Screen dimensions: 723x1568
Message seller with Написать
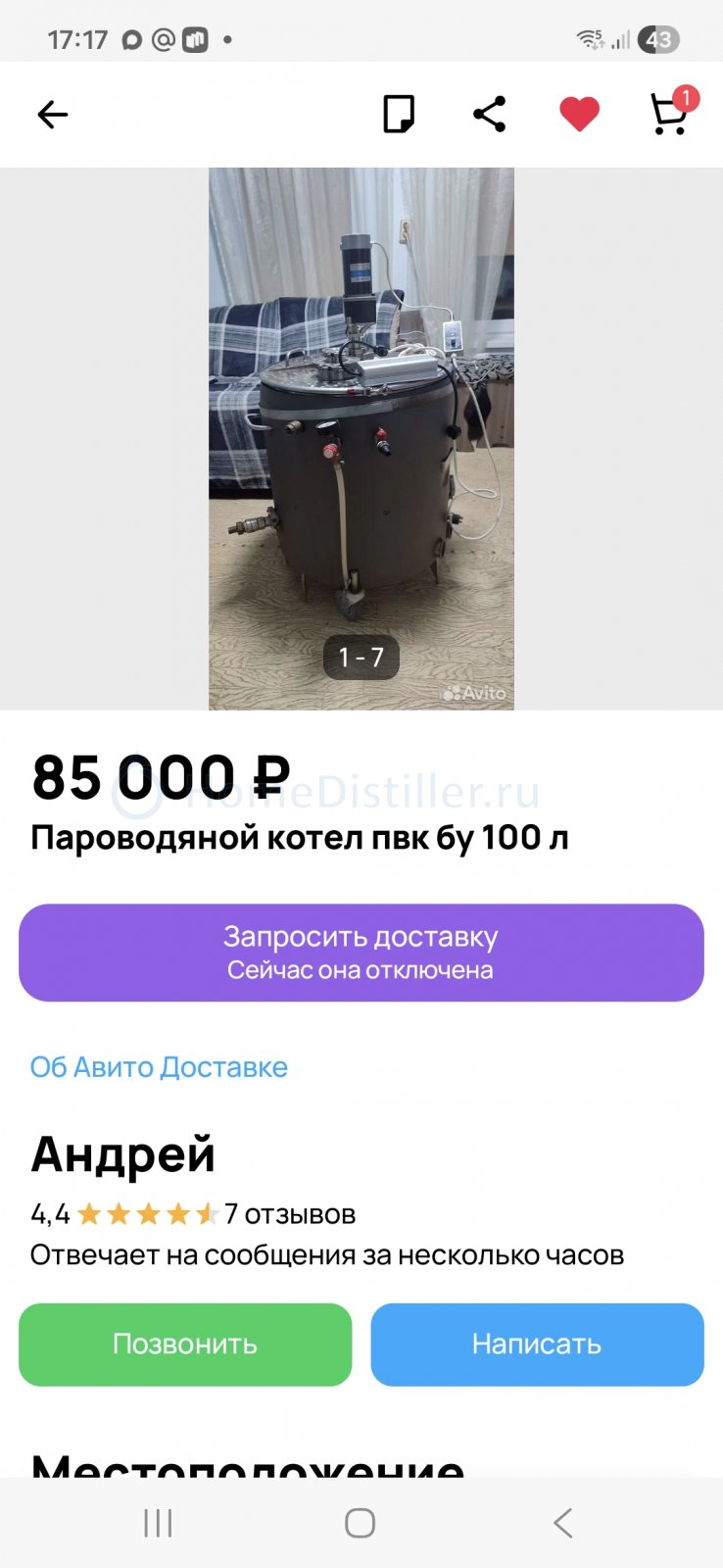[537, 1344]
